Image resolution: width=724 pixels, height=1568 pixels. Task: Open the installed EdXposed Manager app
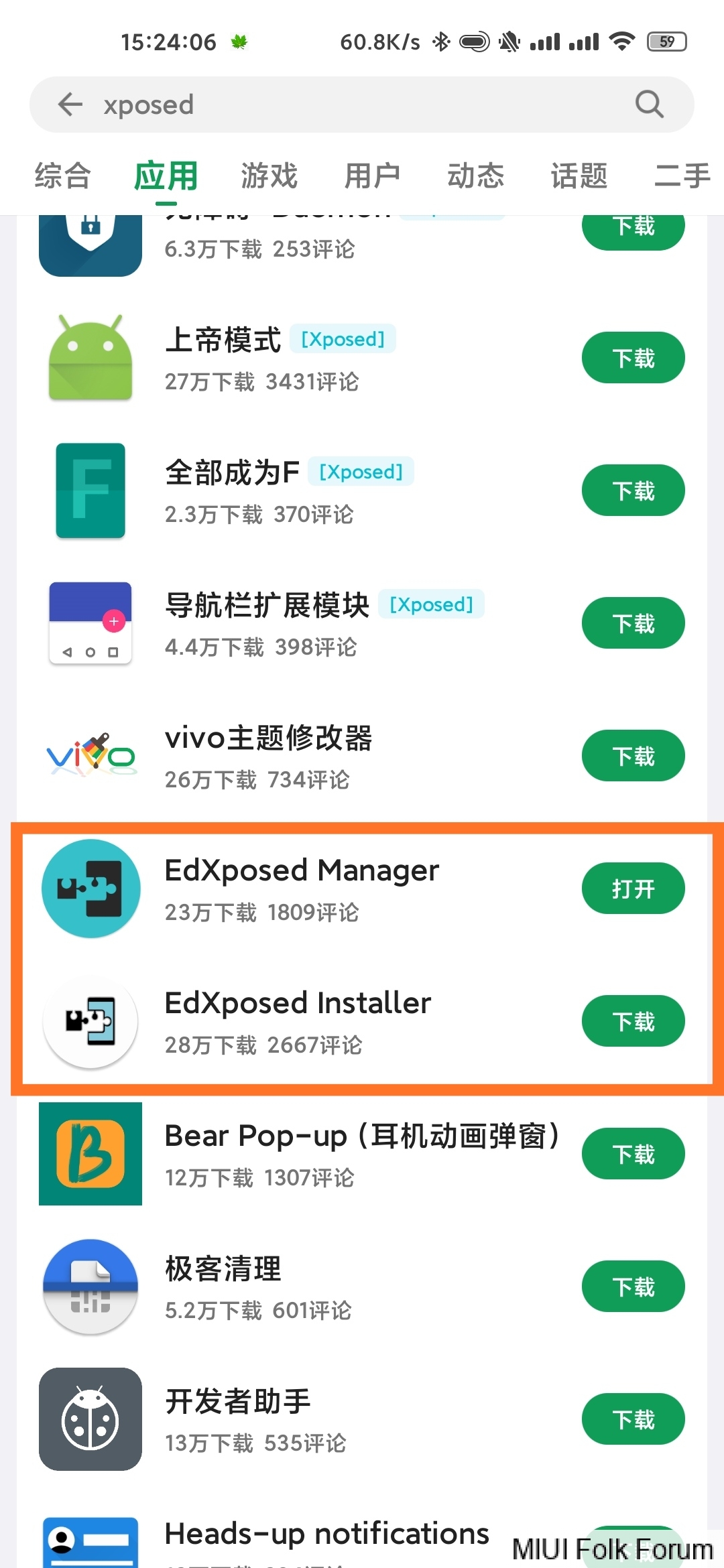click(x=633, y=889)
